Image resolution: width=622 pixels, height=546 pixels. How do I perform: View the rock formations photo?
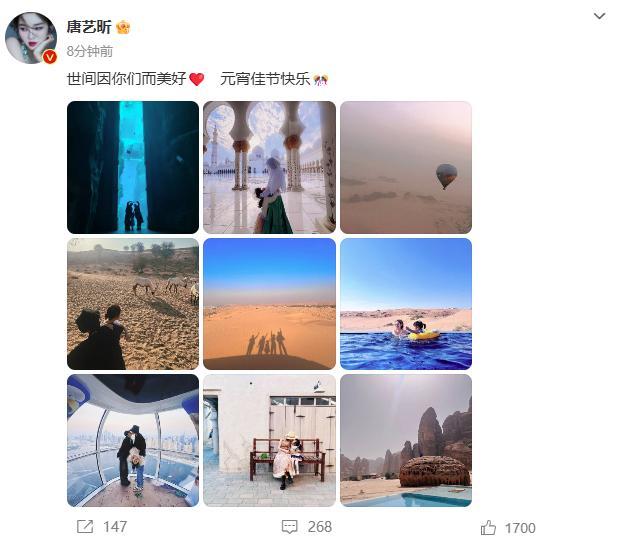point(405,440)
